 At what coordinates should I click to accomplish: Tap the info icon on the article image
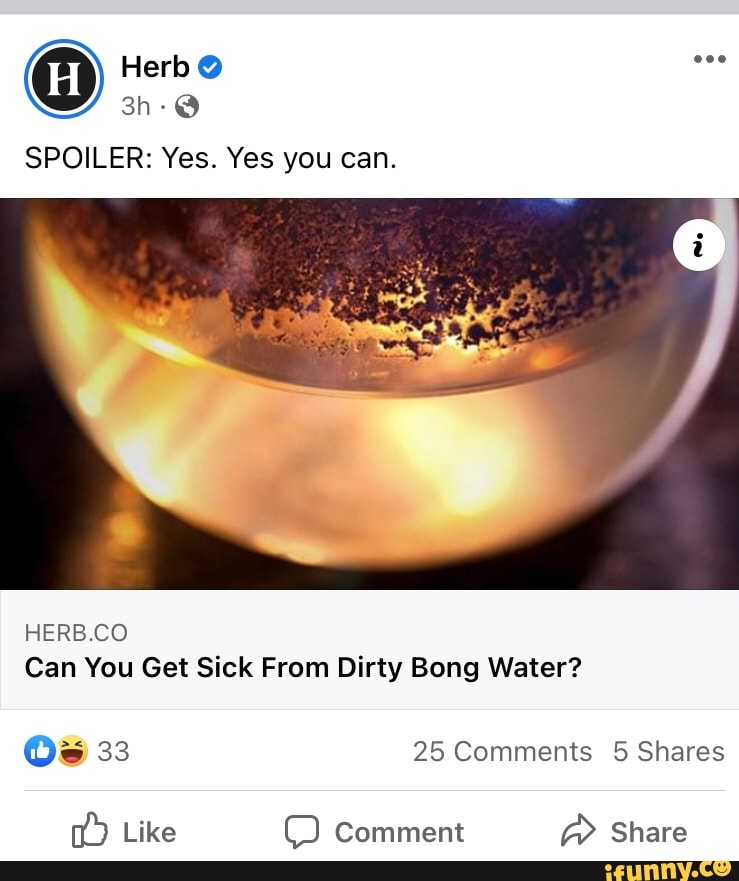tap(699, 245)
